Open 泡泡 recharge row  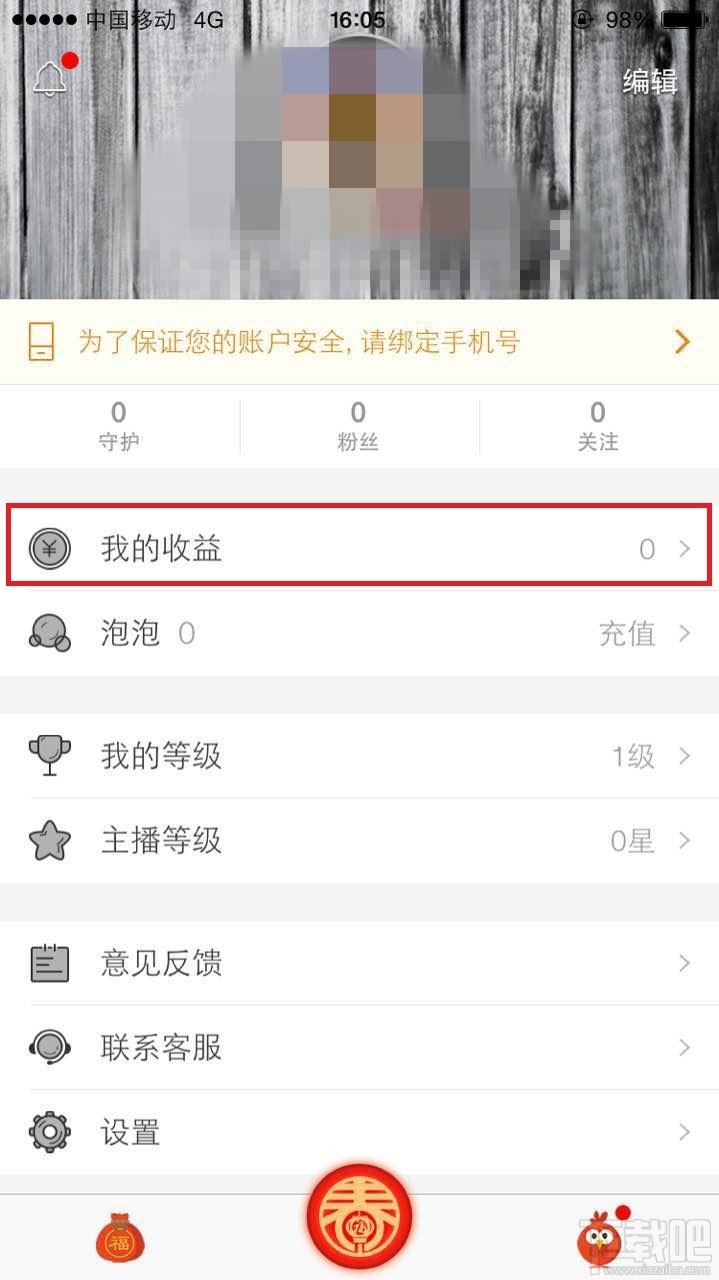point(359,633)
